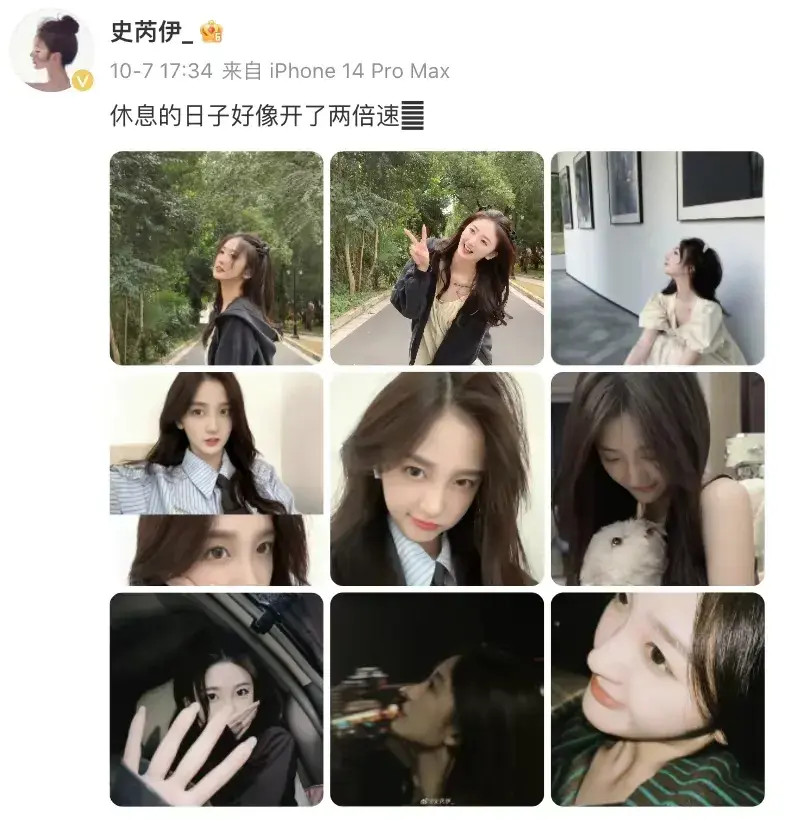
Task: Open the poster's profile avatar
Action: 52,52
